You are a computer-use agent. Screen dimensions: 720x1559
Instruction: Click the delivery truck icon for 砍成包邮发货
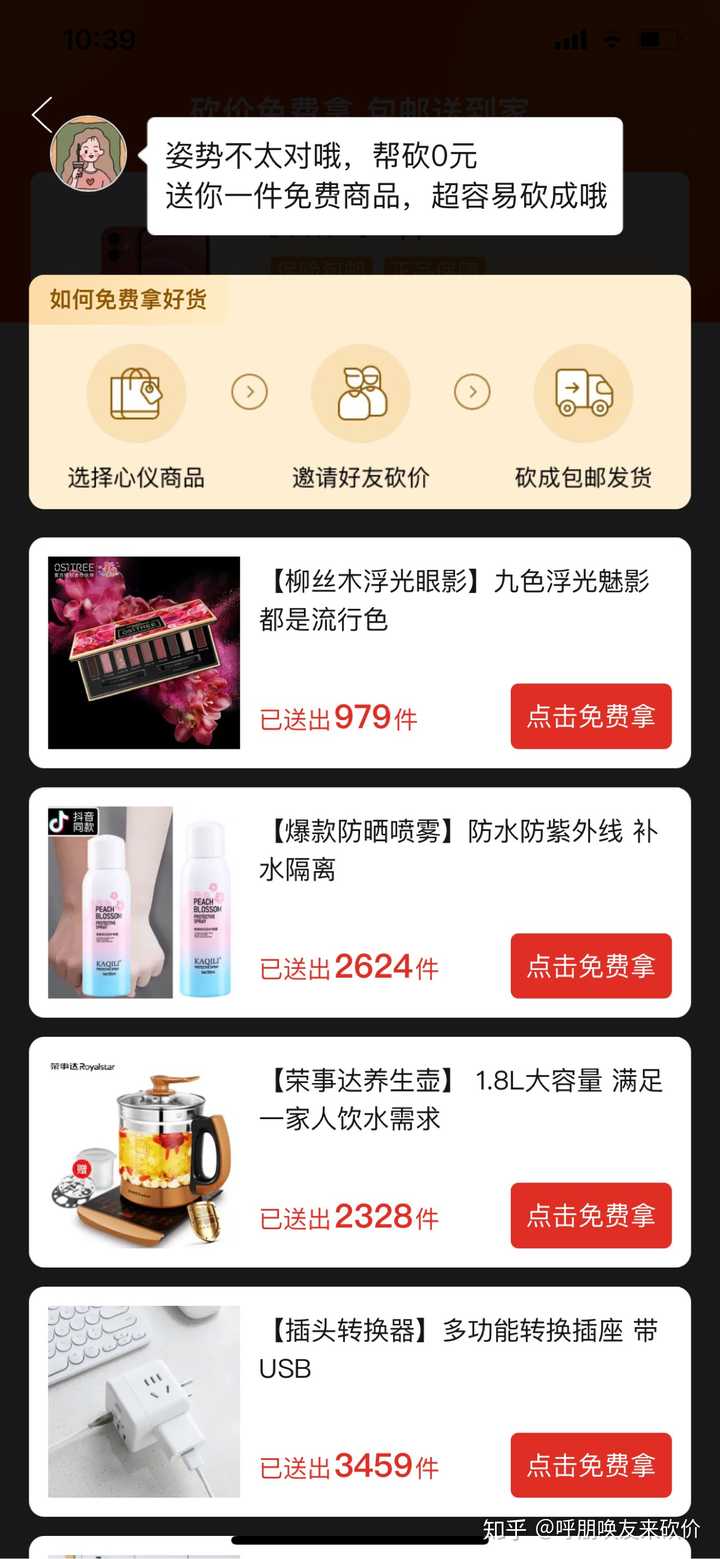point(583,392)
